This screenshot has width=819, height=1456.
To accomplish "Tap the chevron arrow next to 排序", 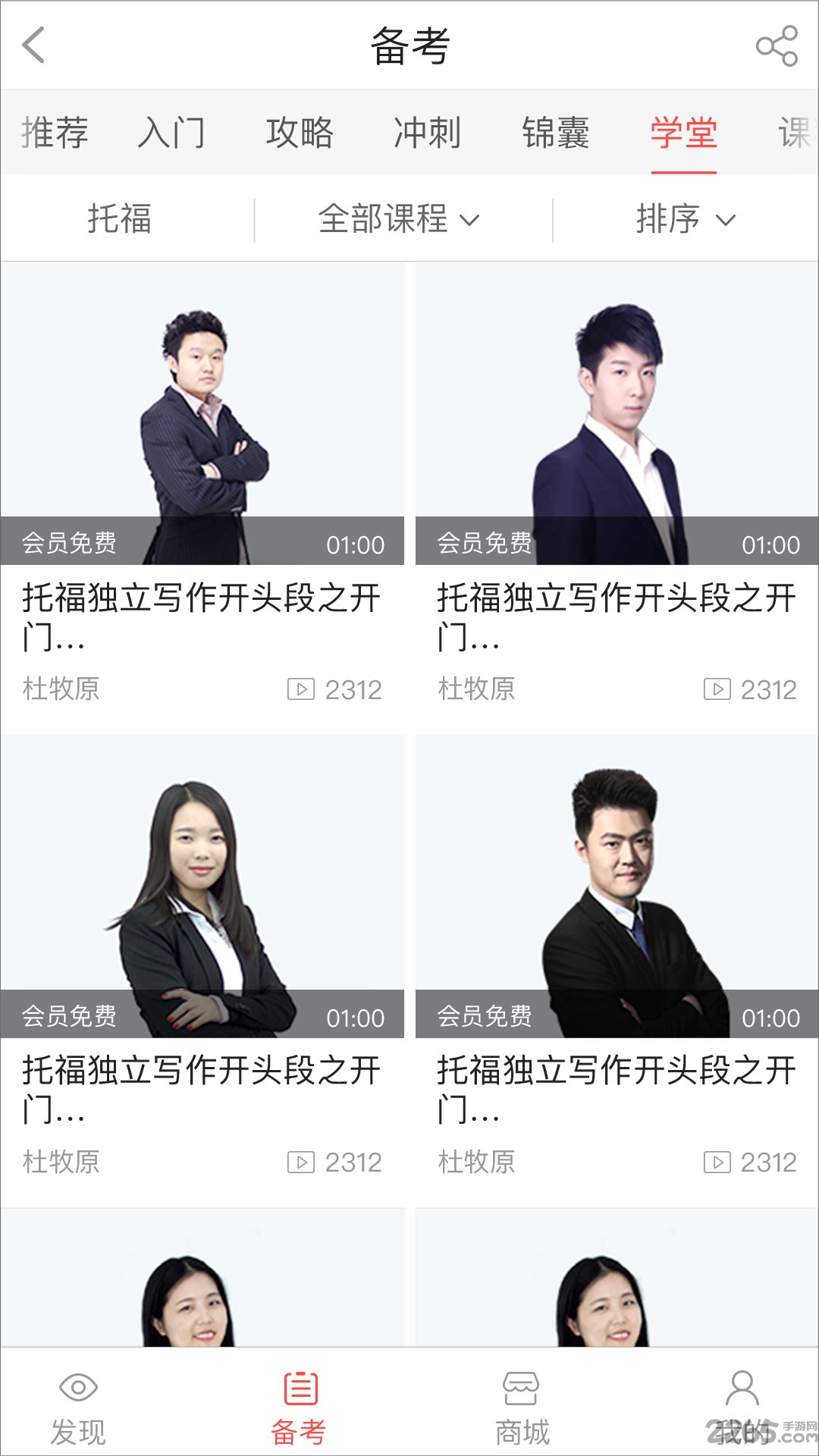I will (725, 221).
